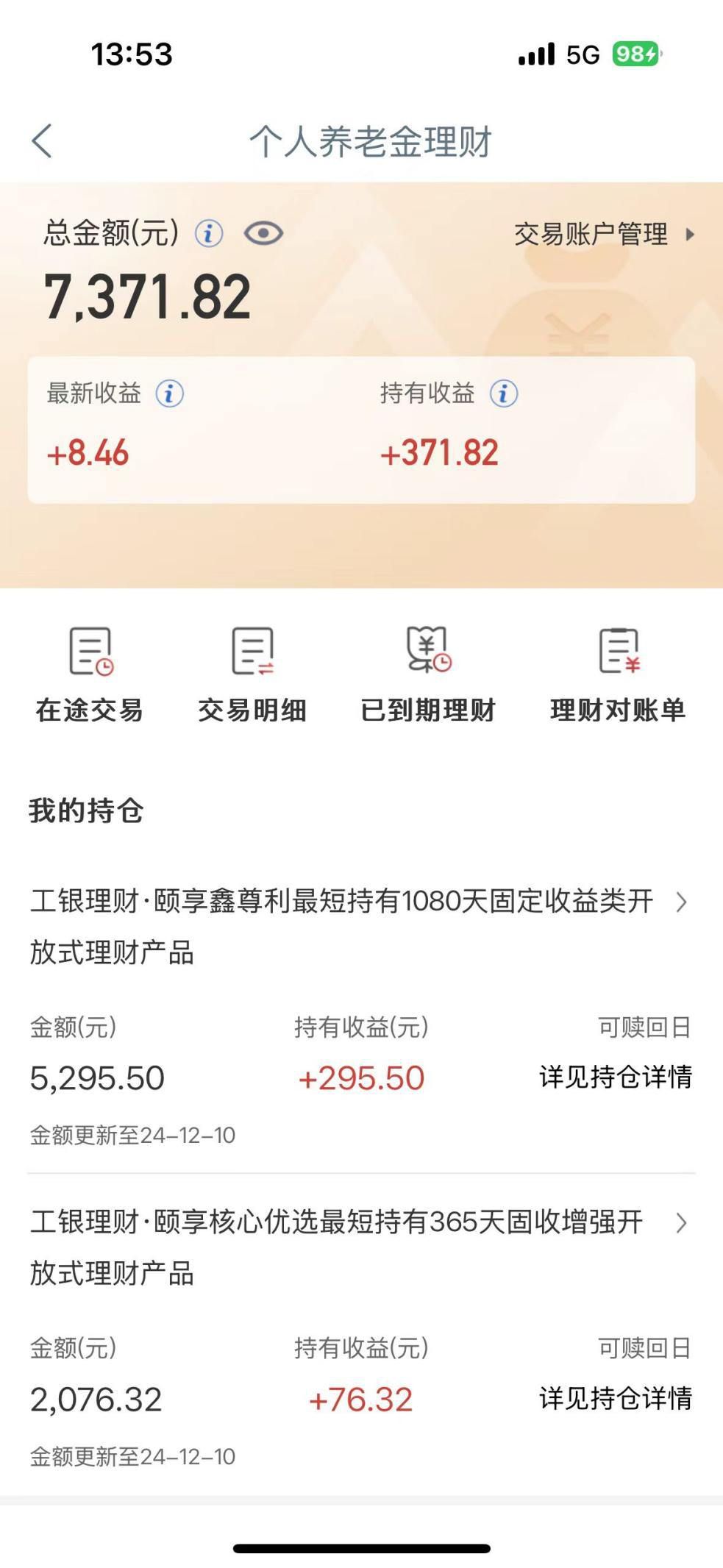Hide the total amount with the eye icon
Screen dimensions: 723x1568
point(263,234)
